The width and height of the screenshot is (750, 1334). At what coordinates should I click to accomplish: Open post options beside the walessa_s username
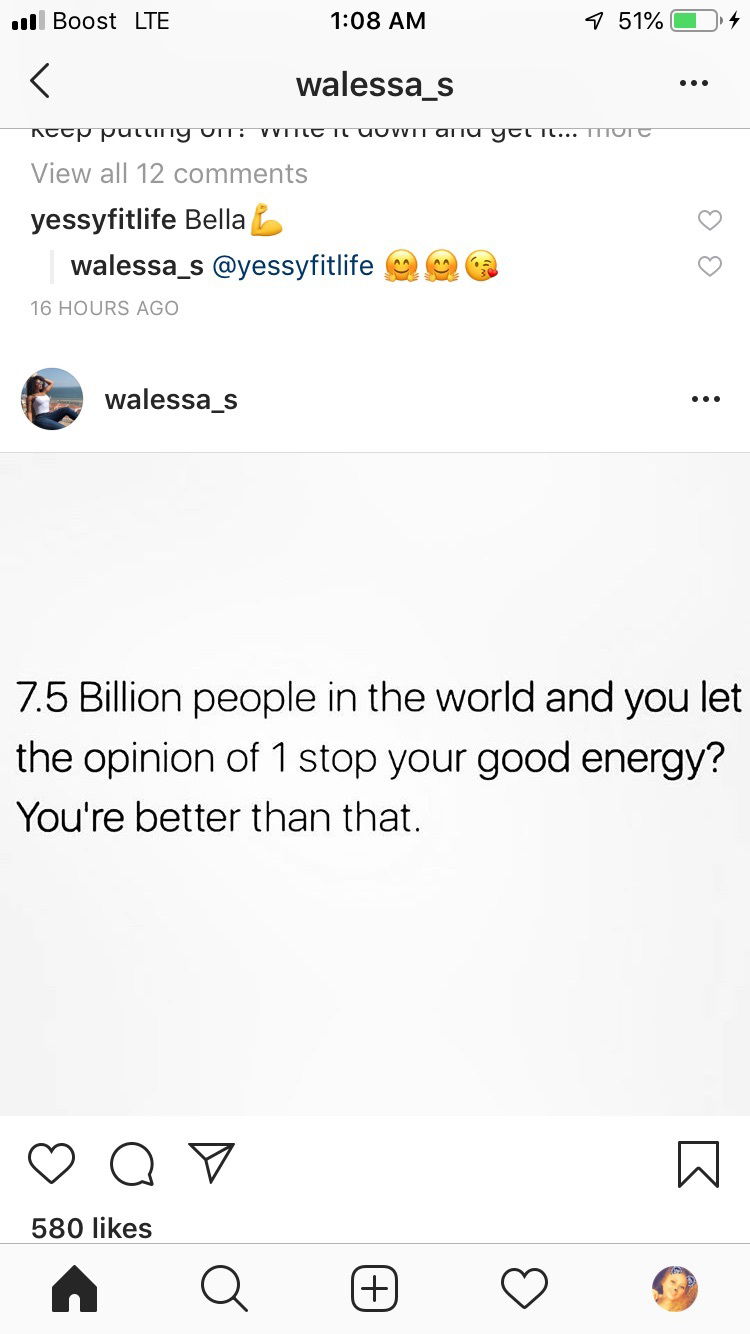click(x=705, y=400)
